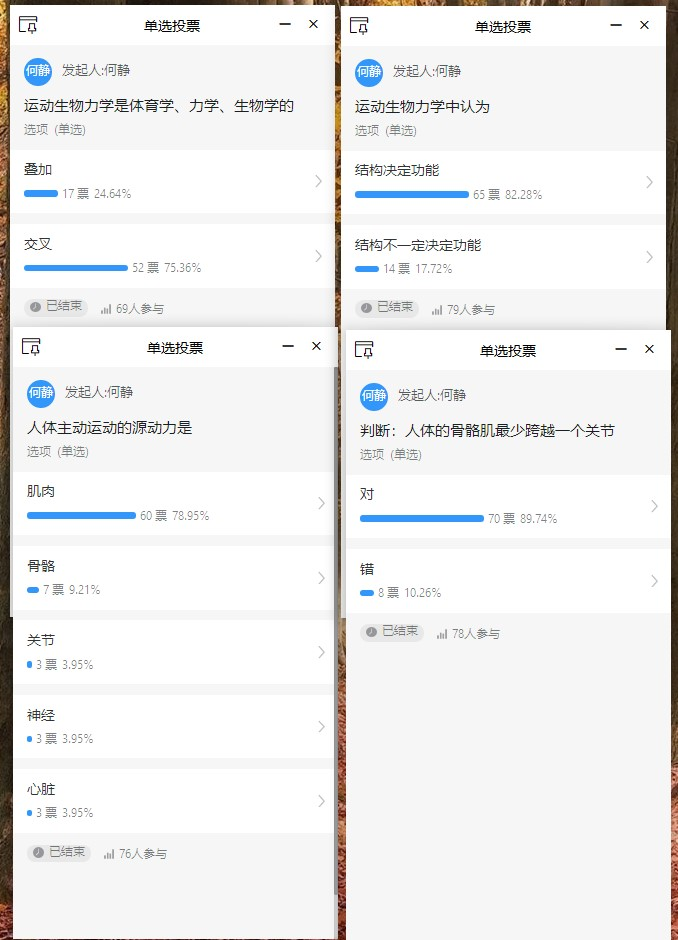Pin the 人体主动运动的源动力是 poll window
Viewport: 678px width, 940px height.
tap(31, 347)
